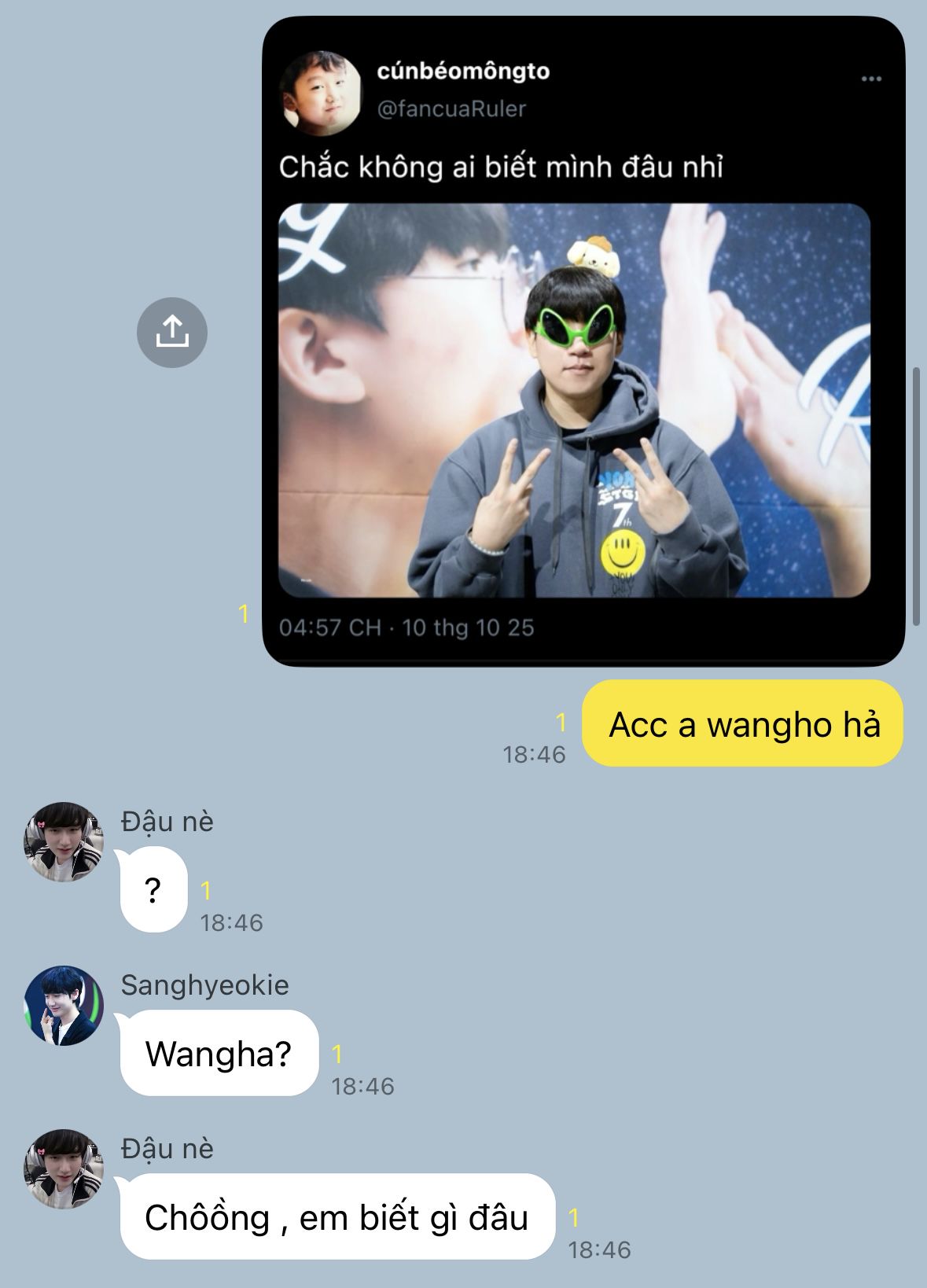This screenshot has width=927, height=1288.
Task: View Sanghyeokie's profile picture
Action: (x=64, y=1006)
